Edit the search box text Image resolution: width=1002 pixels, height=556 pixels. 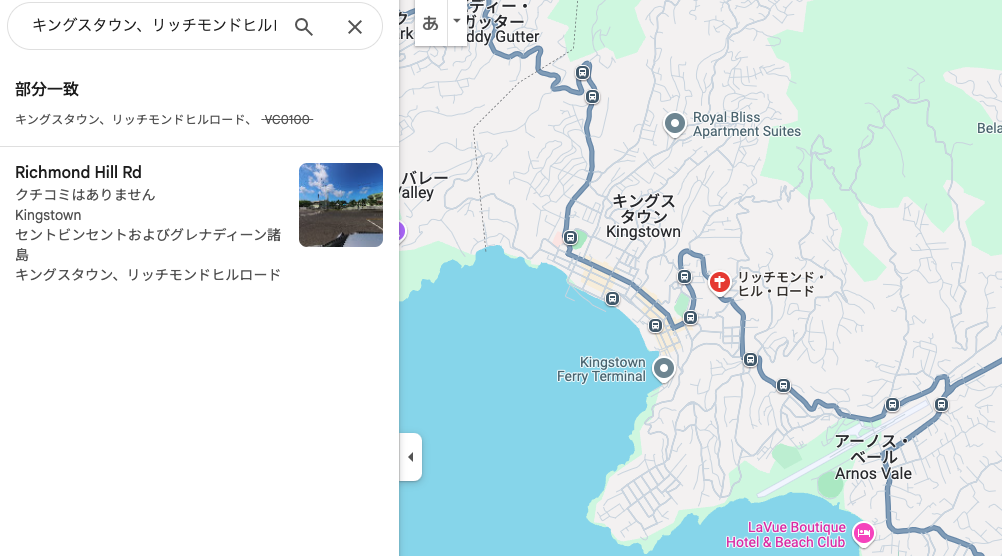tap(153, 26)
